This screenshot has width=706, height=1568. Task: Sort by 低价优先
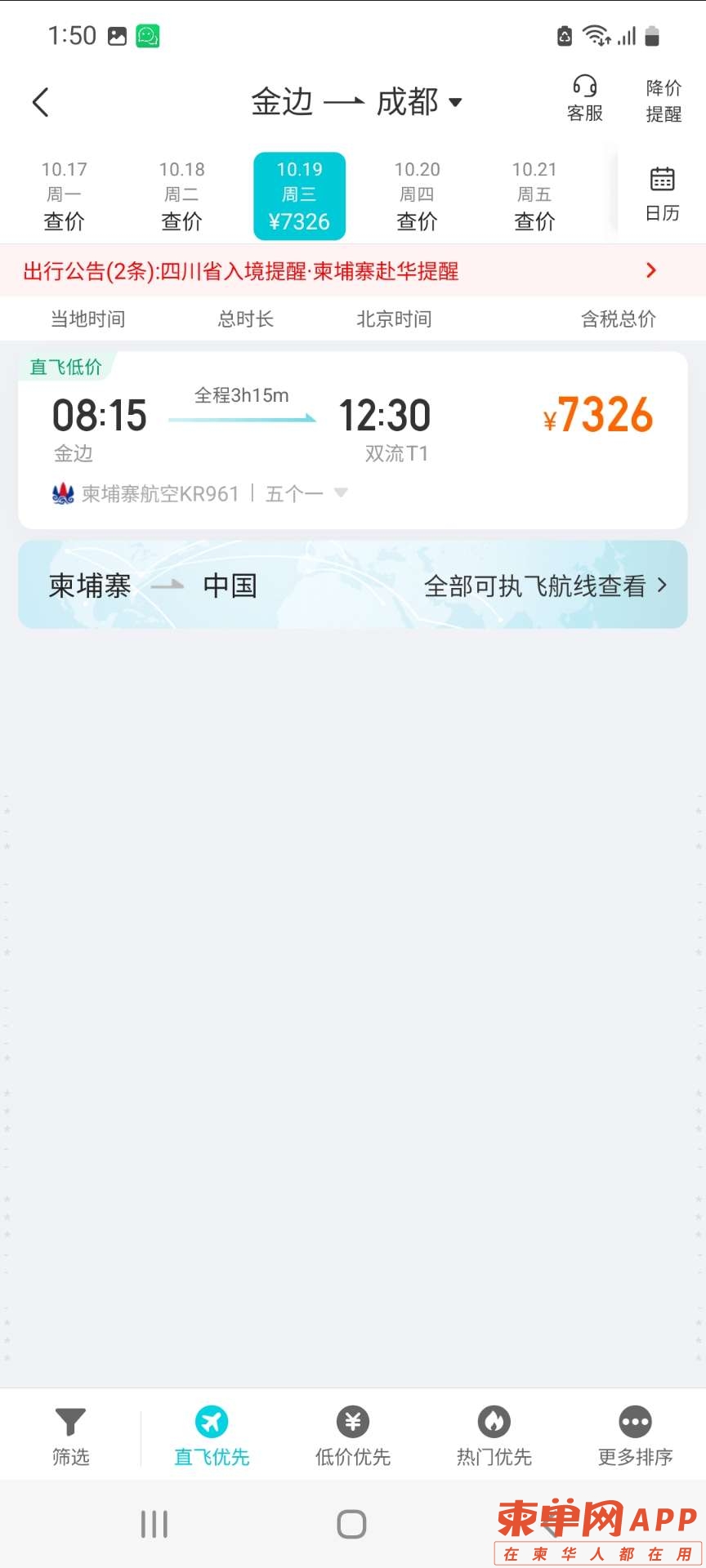353,1437
